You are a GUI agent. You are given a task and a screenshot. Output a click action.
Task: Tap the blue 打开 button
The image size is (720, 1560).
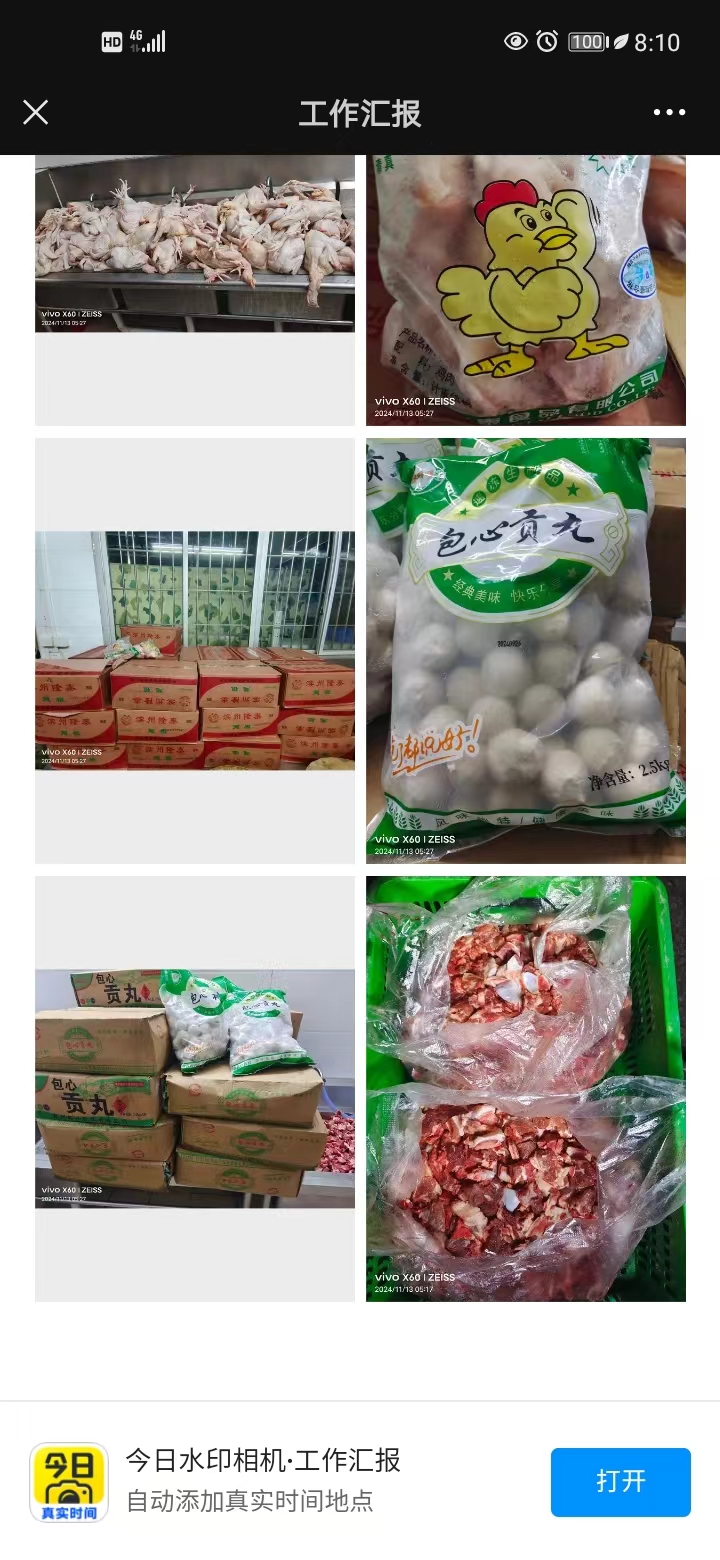(x=620, y=1481)
